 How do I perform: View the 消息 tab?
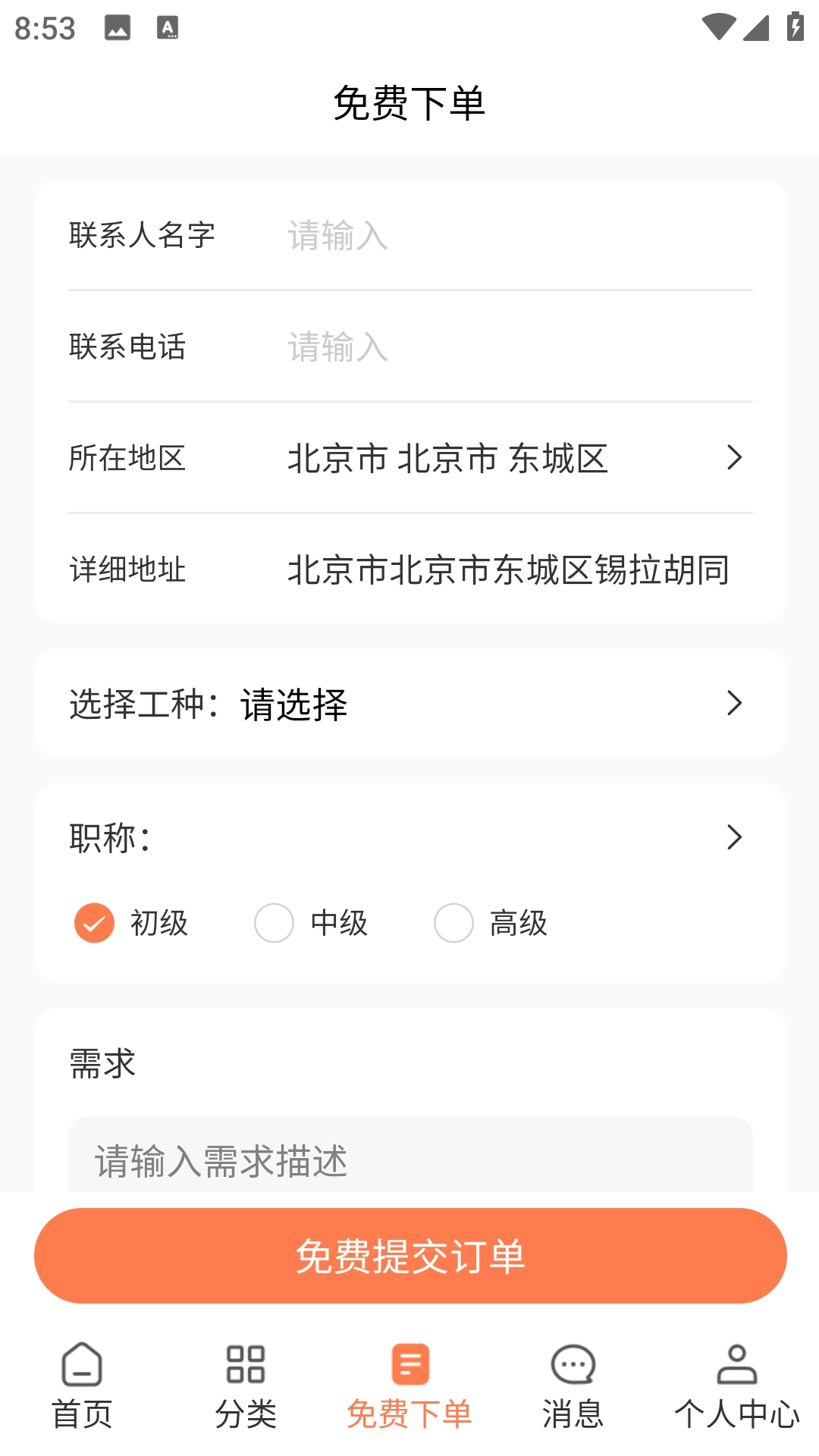point(573,1385)
